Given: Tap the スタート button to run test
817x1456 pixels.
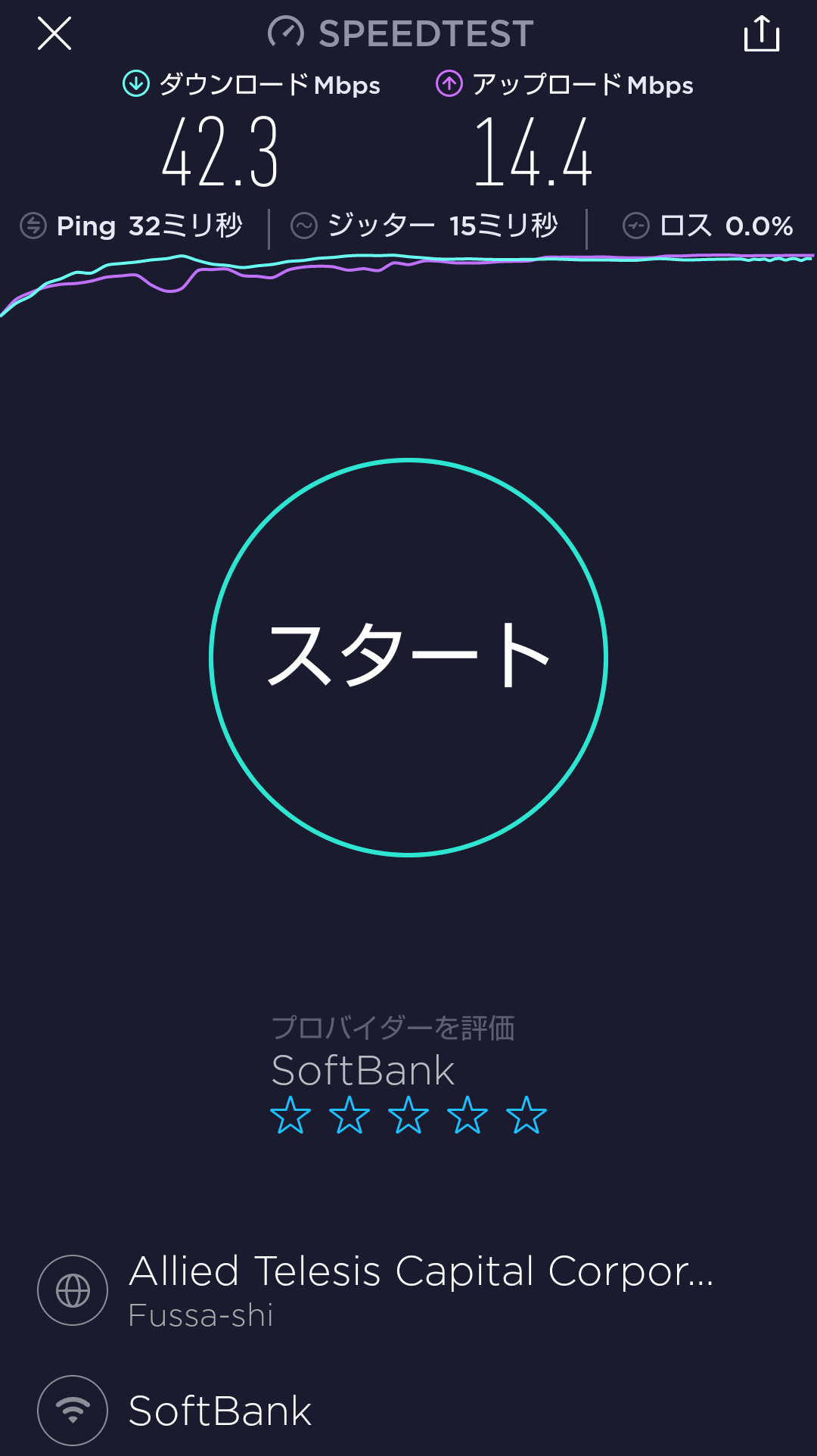Looking at the screenshot, I should point(408,657).
